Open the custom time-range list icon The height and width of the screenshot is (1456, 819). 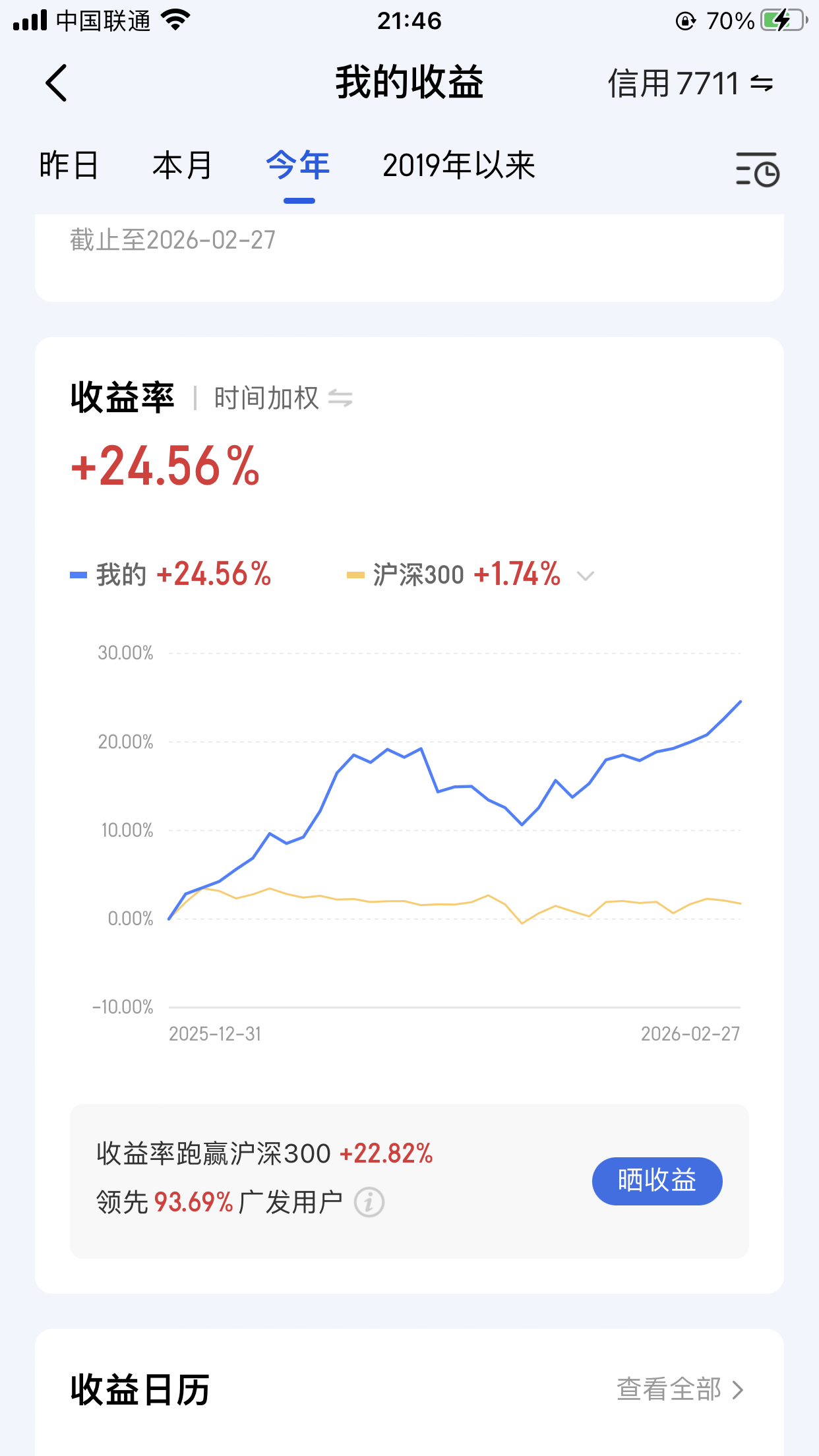pos(757,169)
